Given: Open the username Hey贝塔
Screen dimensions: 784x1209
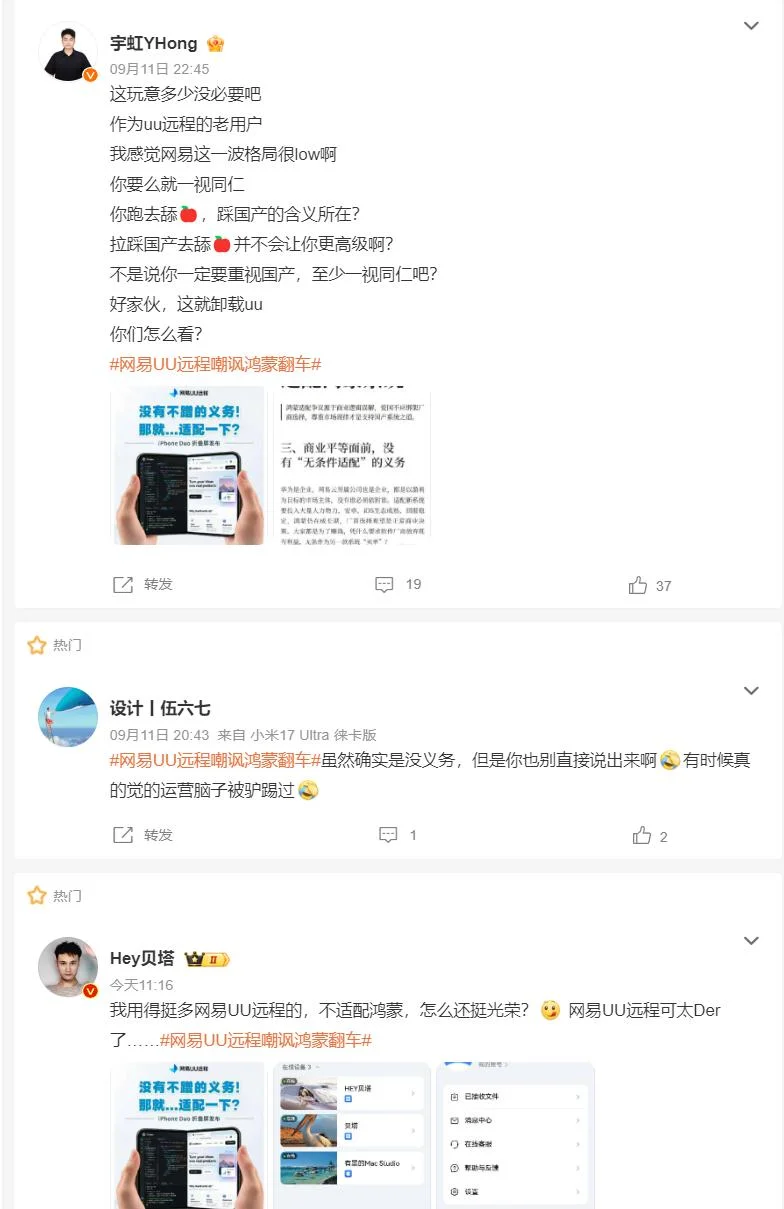Looking at the screenshot, I should [x=143, y=959].
